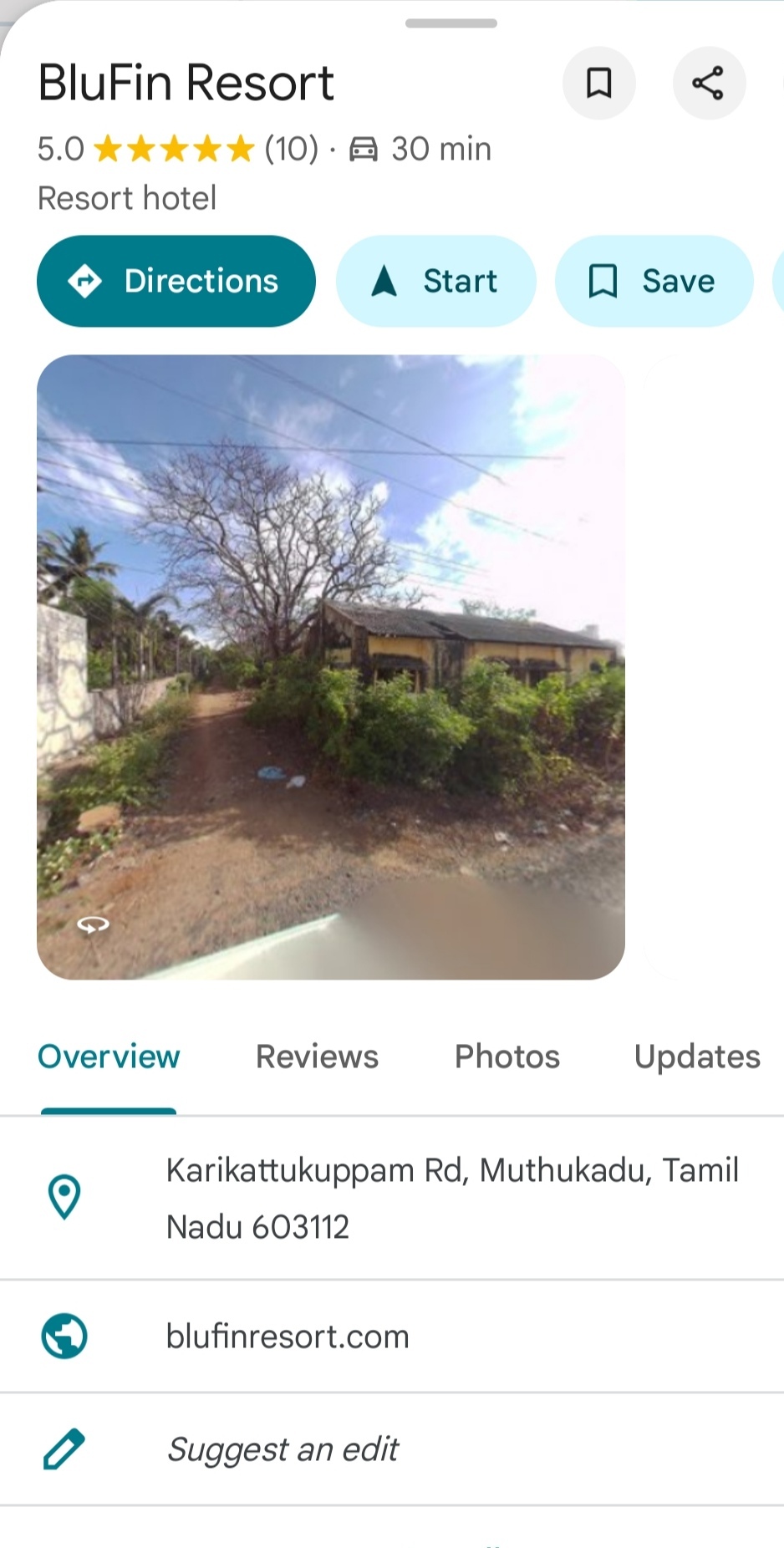Screen dimensions: 784x1548
Task: Choose Suggest an edit
Action: pos(283,1449)
